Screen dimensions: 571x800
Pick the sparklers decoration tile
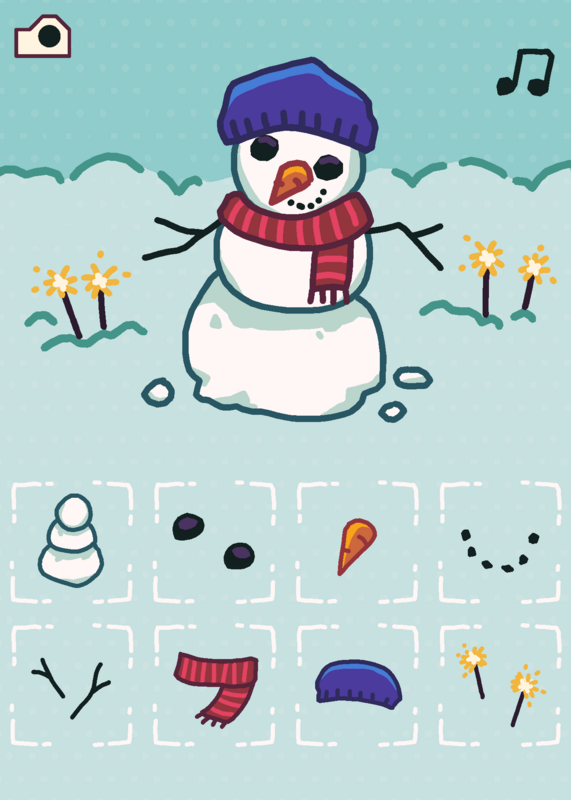500,685
